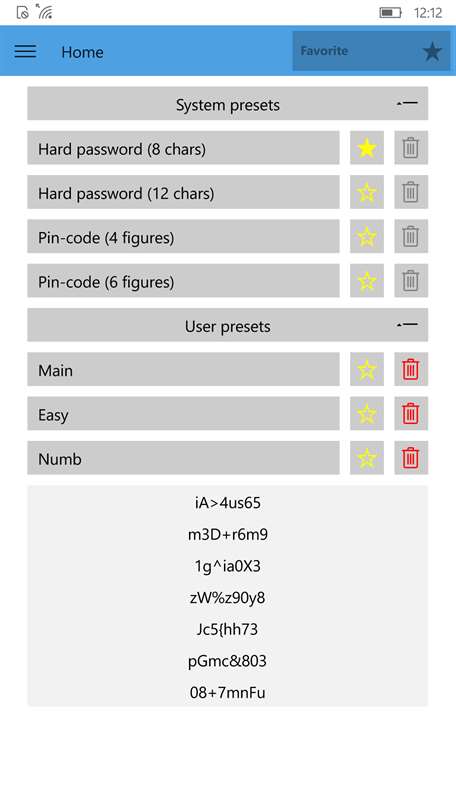The height and width of the screenshot is (810, 456).
Task: Choose the Pin-code (4 figures) preset
Action: coord(183,237)
